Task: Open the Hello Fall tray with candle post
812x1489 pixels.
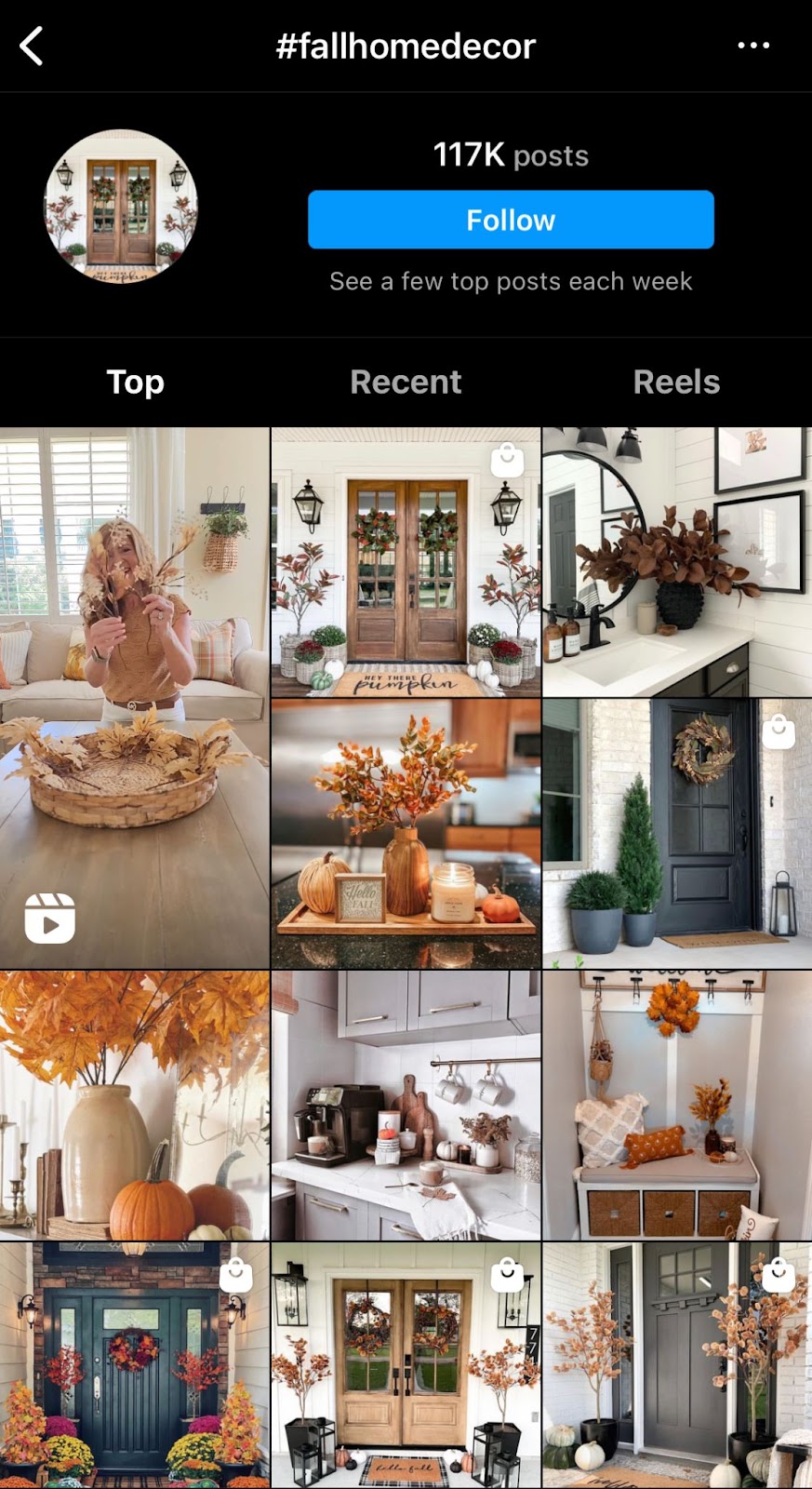Action: 406,834
